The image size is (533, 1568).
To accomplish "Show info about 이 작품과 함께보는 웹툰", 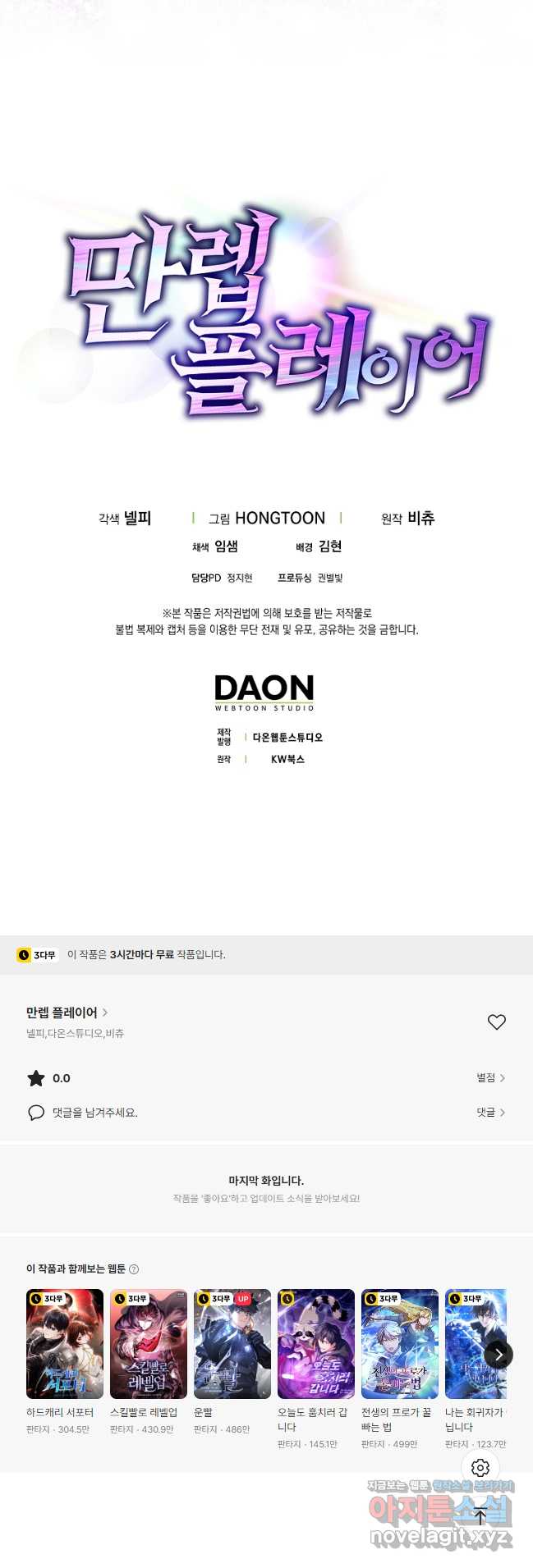I will tap(134, 1269).
